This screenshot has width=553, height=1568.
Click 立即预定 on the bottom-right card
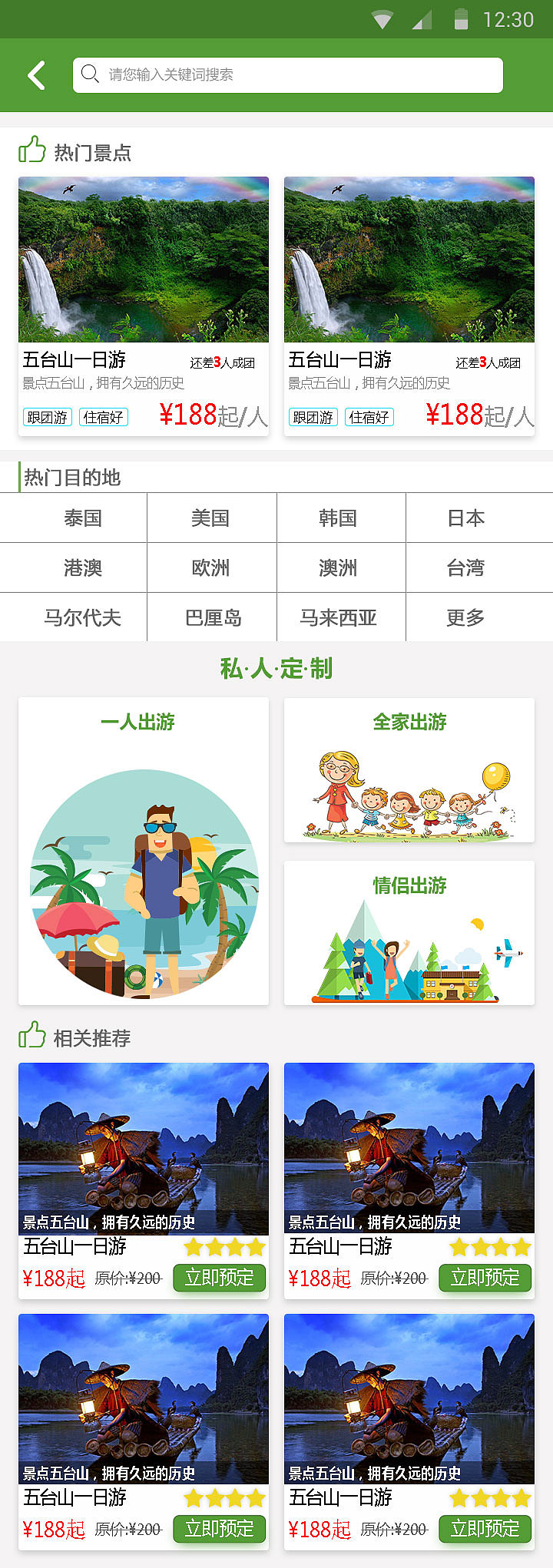(484, 1529)
